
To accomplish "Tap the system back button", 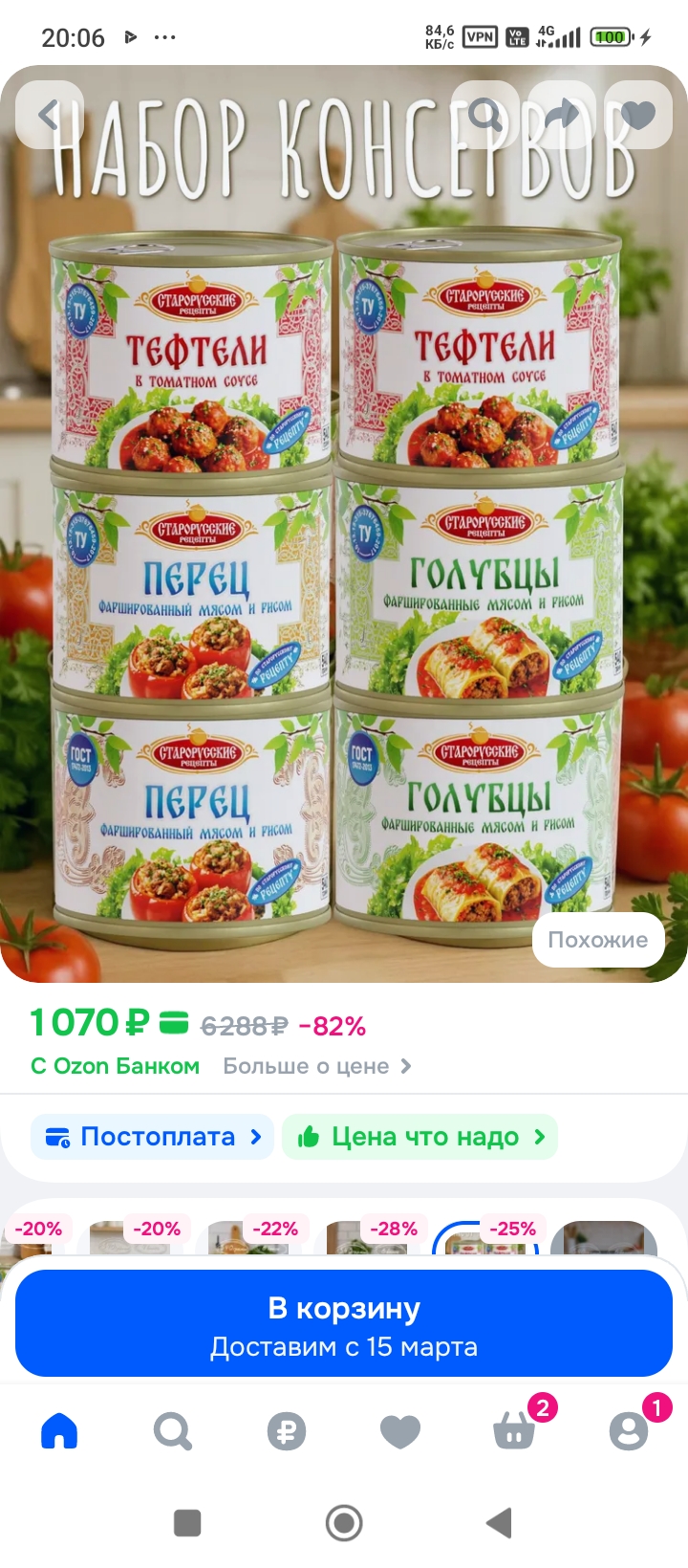I will tap(499, 1523).
